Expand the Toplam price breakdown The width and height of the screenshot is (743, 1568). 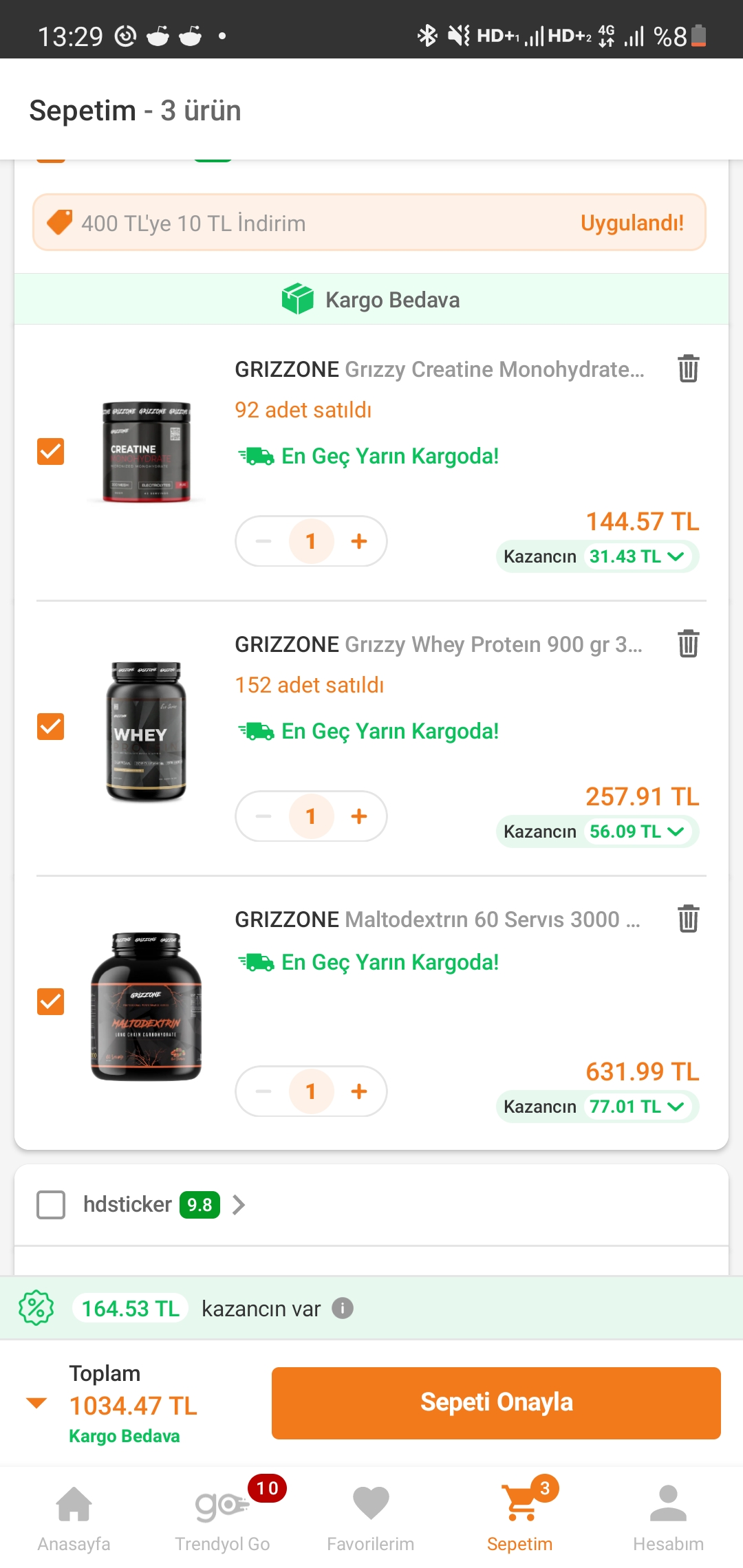[36, 1403]
